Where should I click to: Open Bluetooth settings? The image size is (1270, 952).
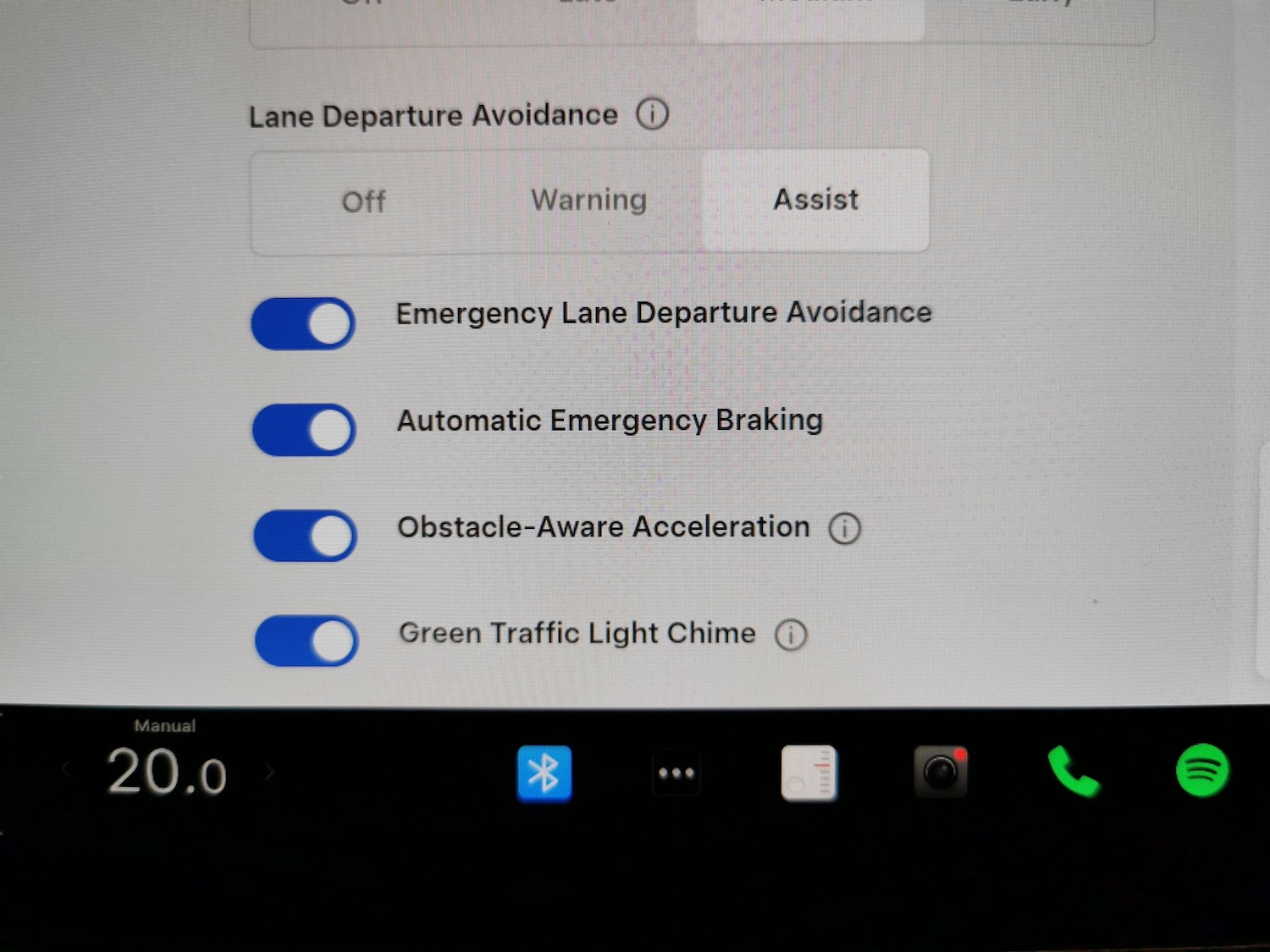pos(544,773)
